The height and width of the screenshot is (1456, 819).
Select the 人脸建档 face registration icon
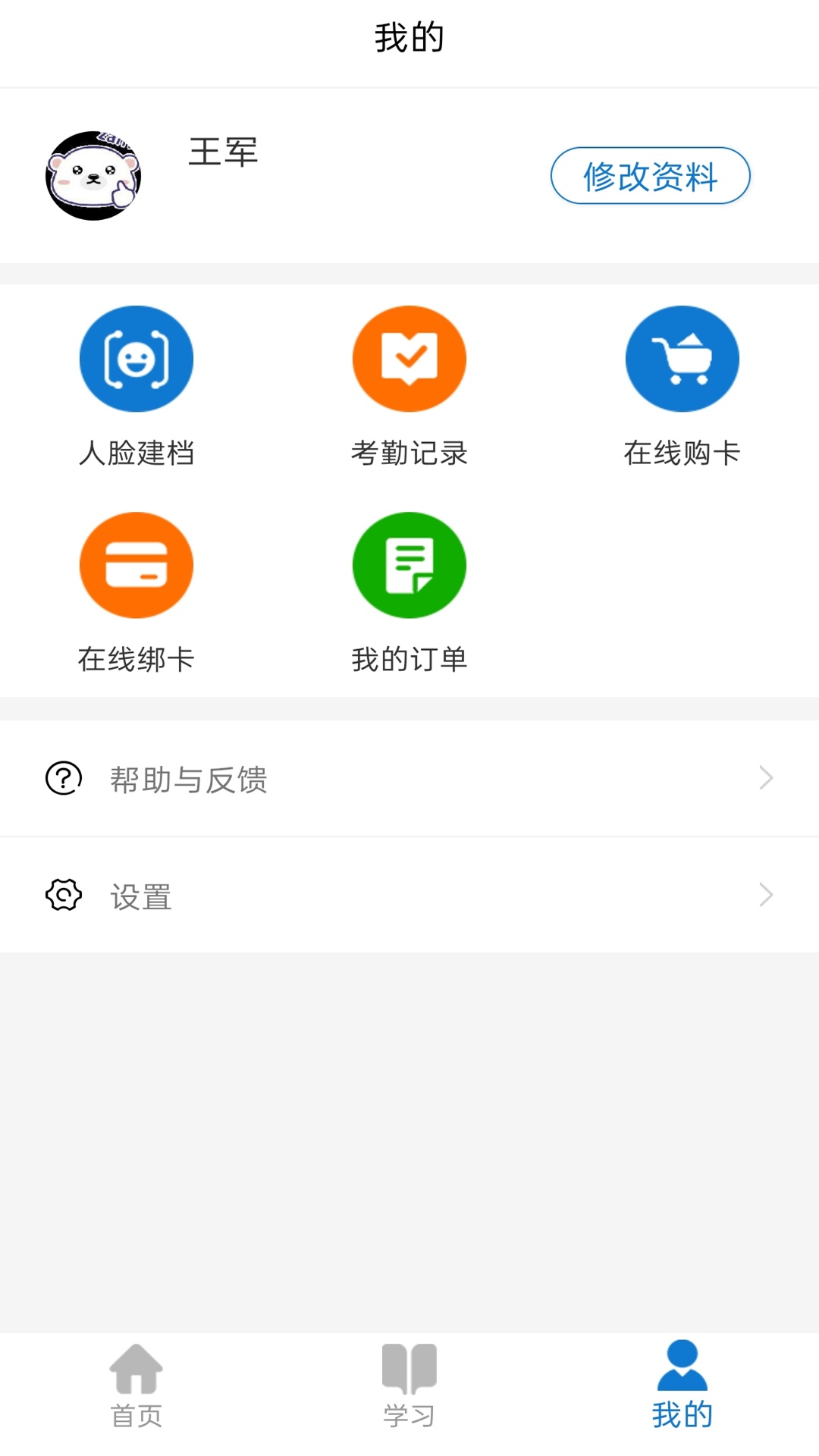click(136, 359)
